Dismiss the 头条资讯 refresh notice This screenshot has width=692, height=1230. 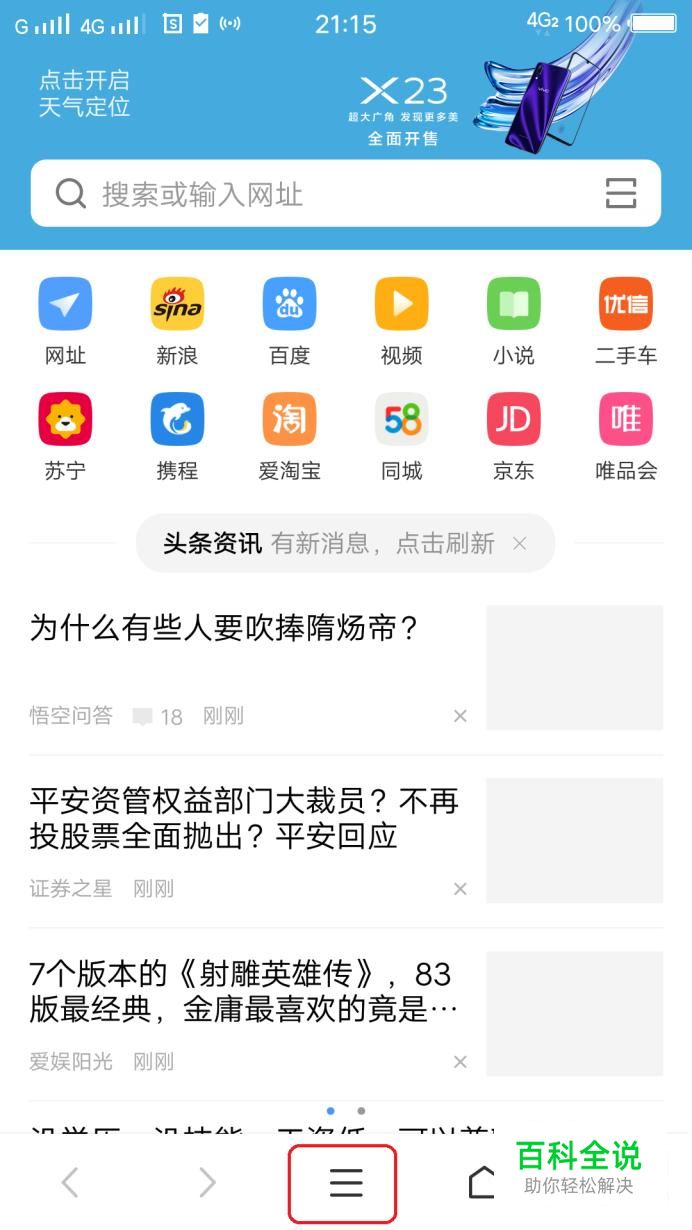click(519, 543)
